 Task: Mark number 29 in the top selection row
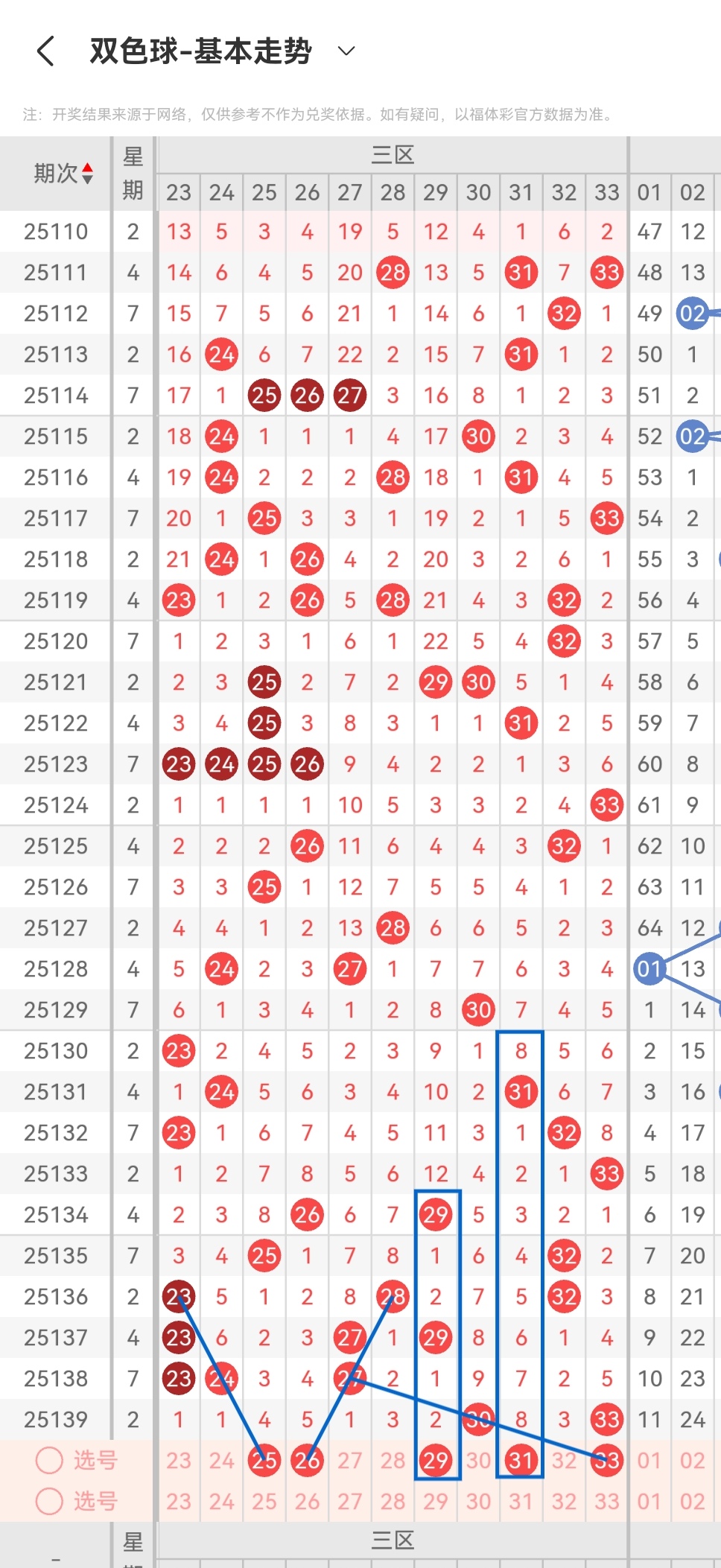tap(436, 1461)
